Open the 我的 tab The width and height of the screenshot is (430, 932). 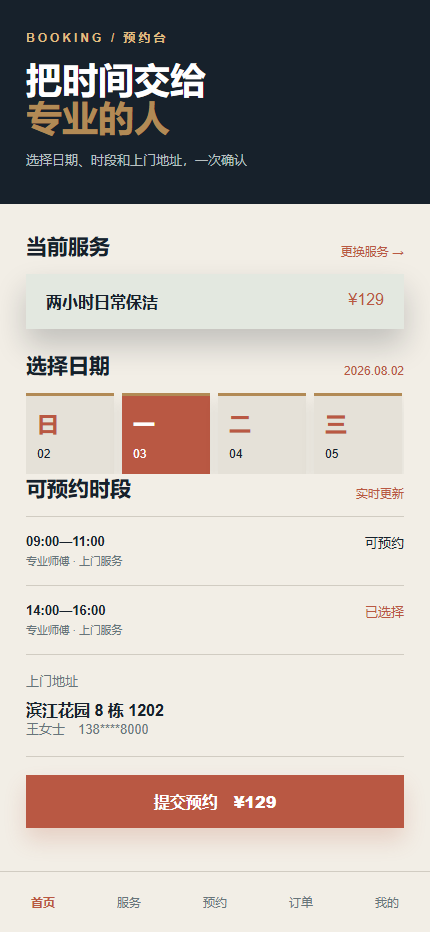tap(387, 902)
